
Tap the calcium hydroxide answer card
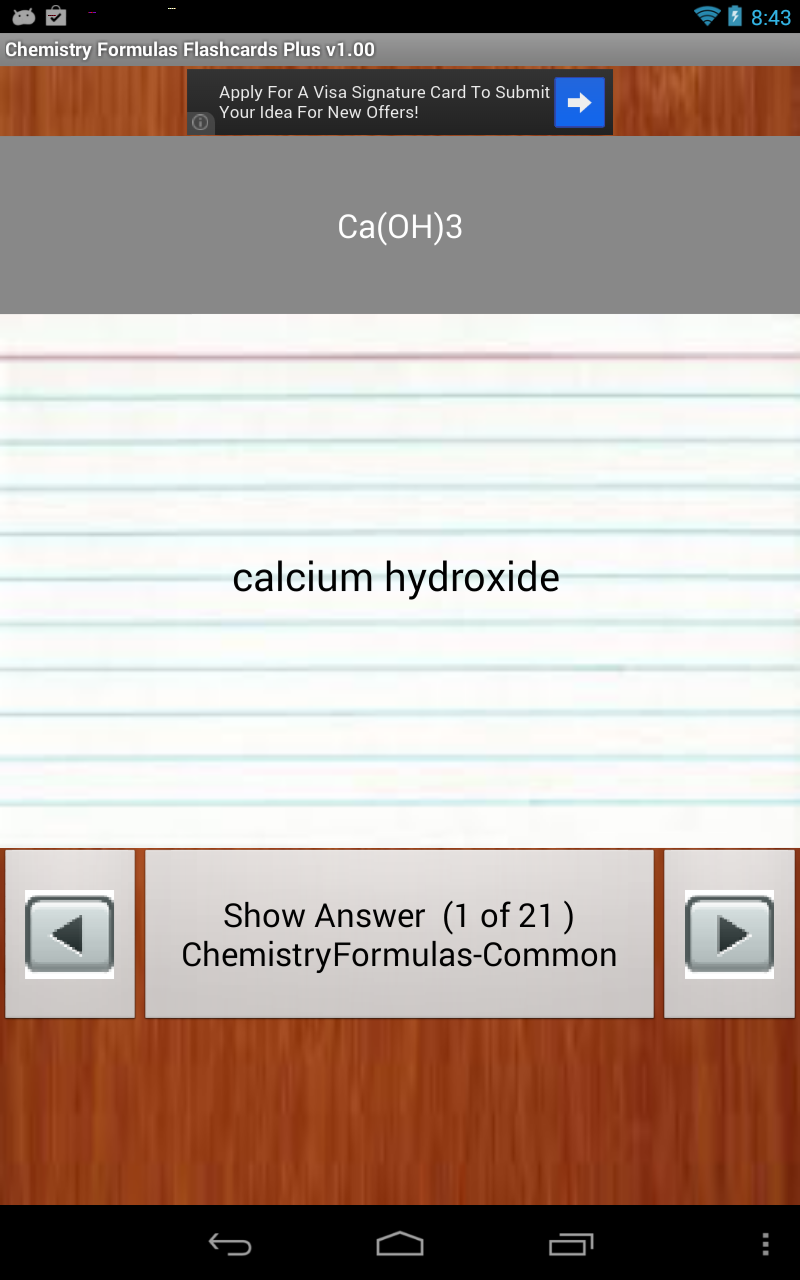coord(397,576)
